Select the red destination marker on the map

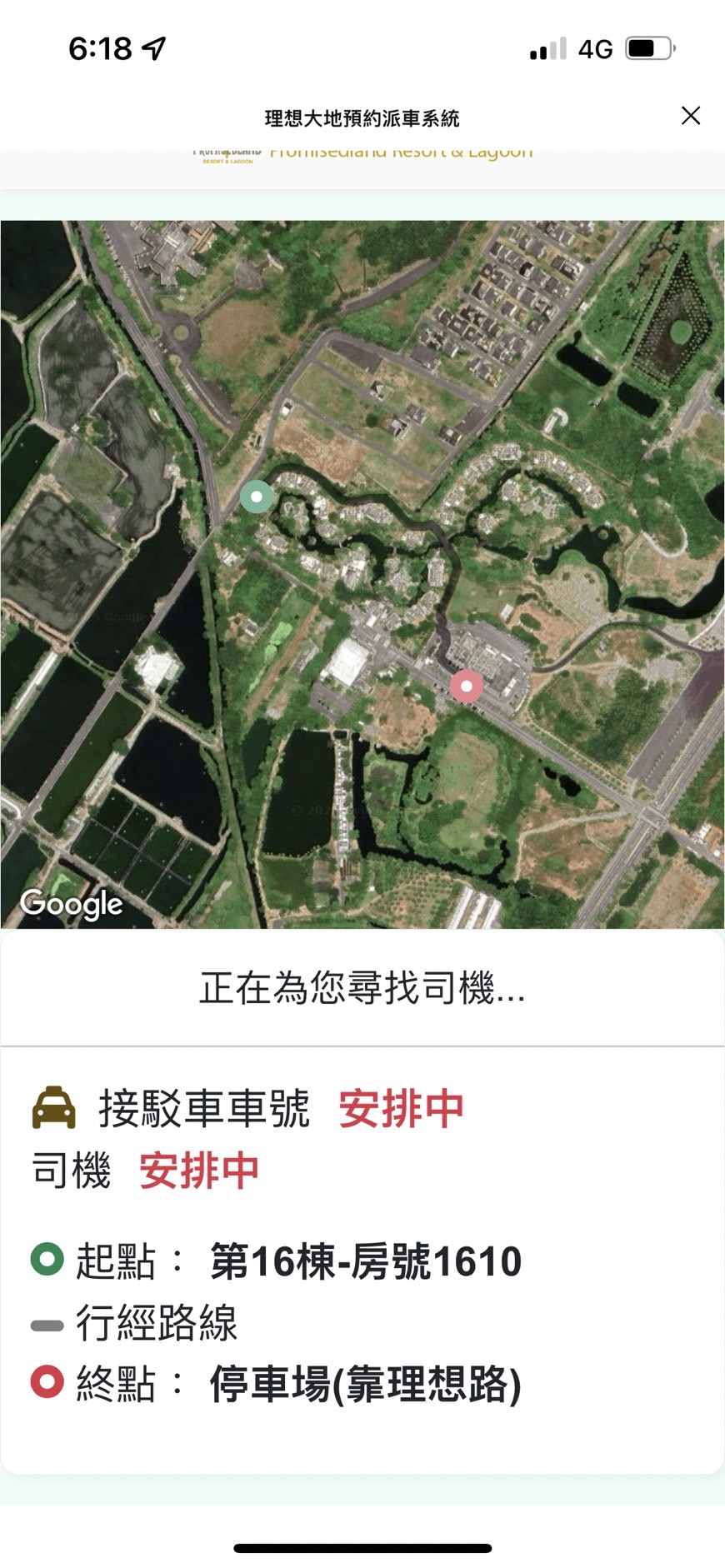point(467,687)
